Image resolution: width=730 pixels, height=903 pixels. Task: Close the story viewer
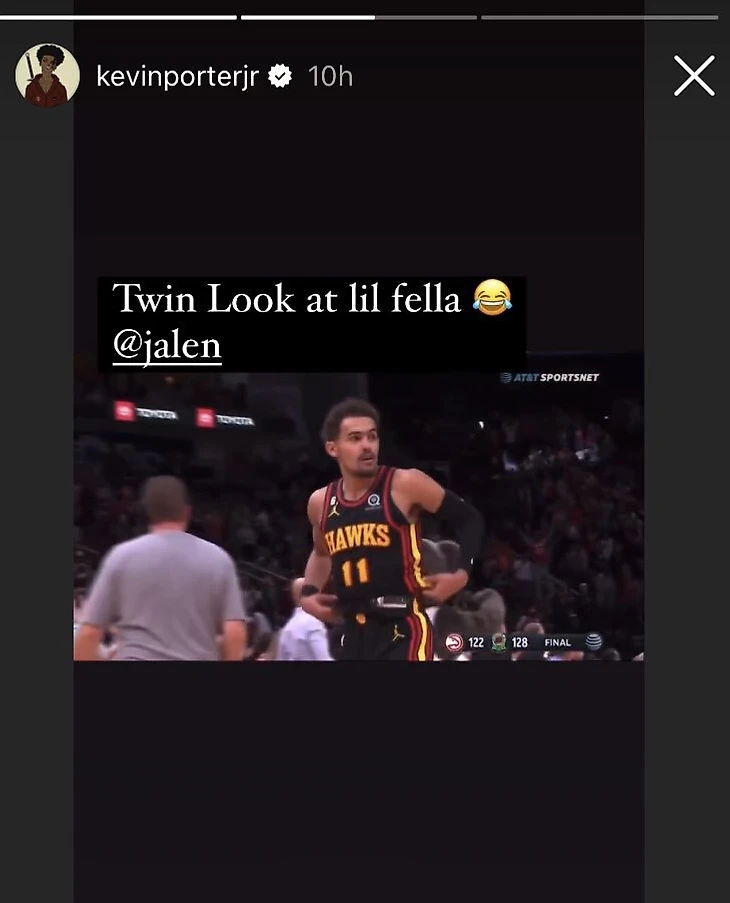693,76
